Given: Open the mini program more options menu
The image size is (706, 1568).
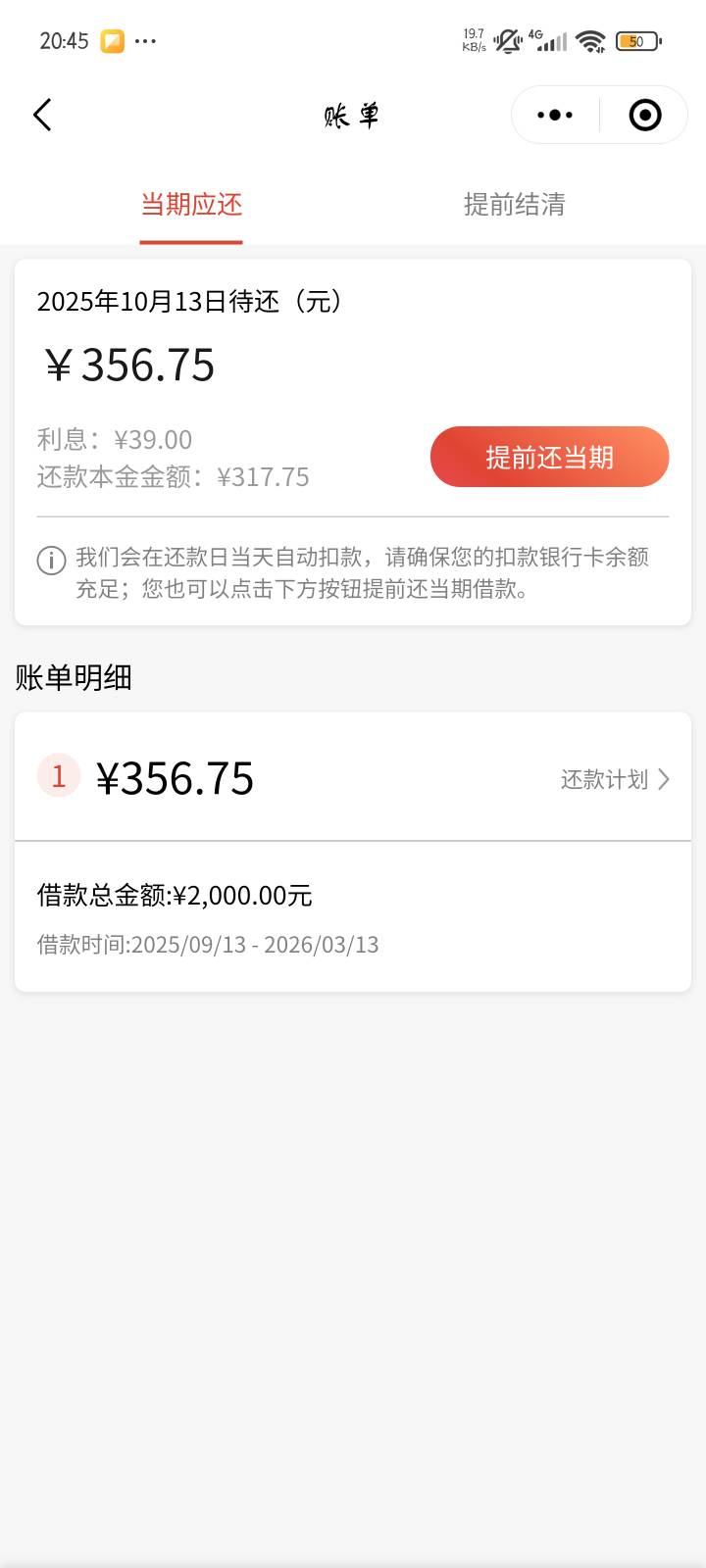Looking at the screenshot, I should [x=555, y=115].
